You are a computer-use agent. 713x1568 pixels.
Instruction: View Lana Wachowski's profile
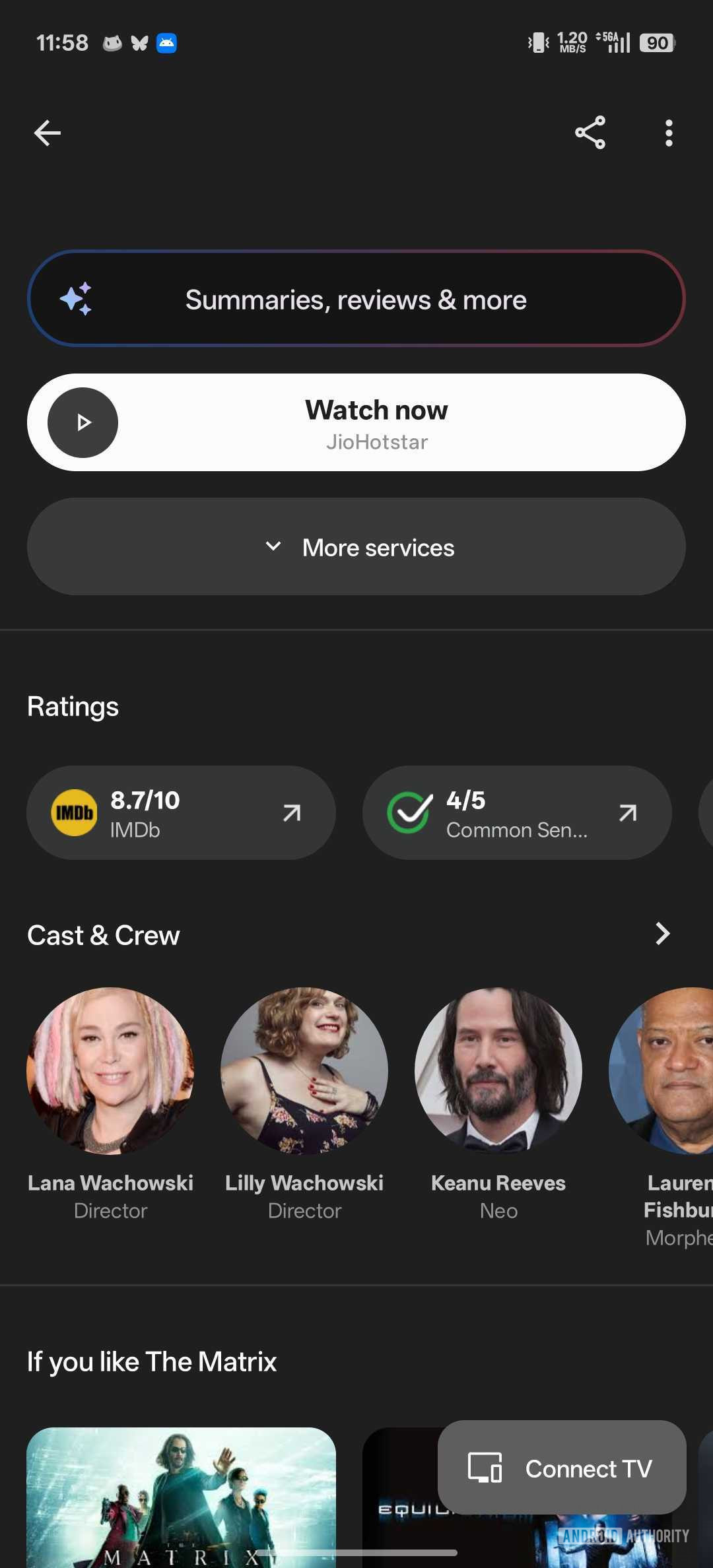(110, 1071)
